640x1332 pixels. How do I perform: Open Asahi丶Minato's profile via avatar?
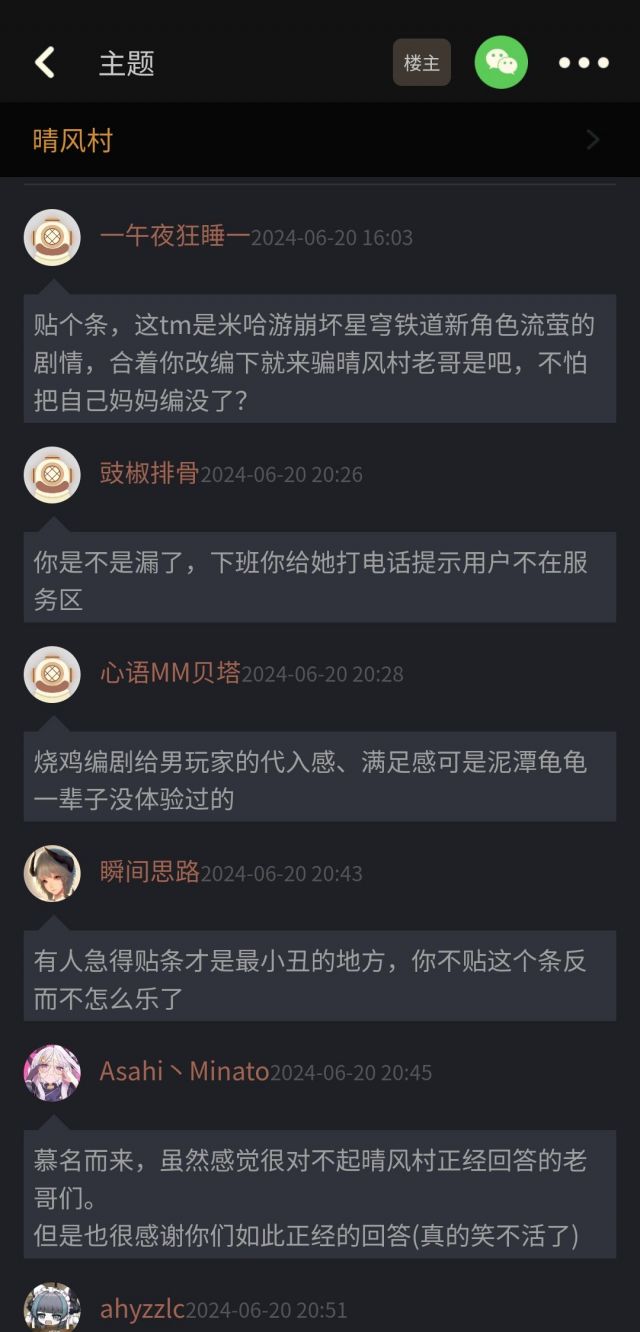[52, 1073]
